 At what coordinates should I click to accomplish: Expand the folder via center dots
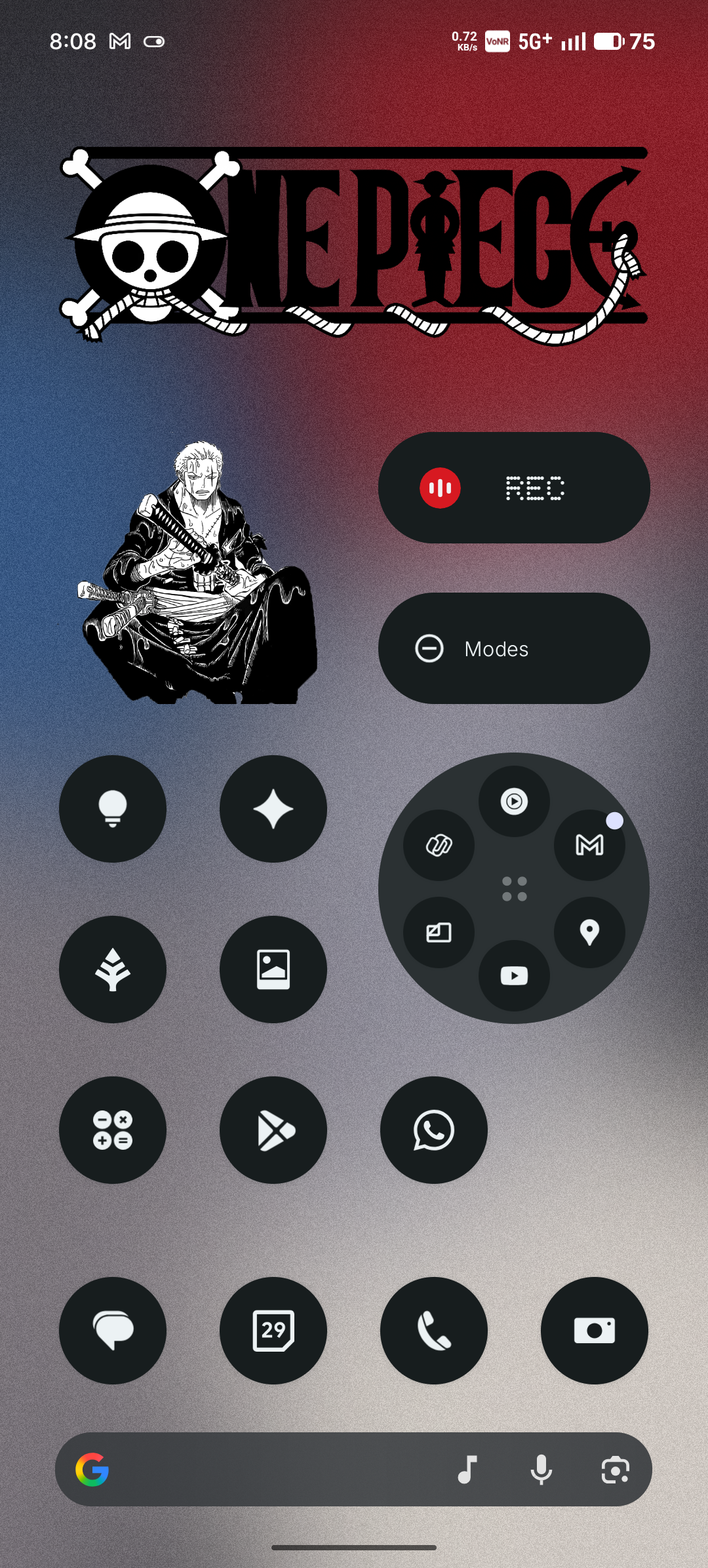pos(514,889)
